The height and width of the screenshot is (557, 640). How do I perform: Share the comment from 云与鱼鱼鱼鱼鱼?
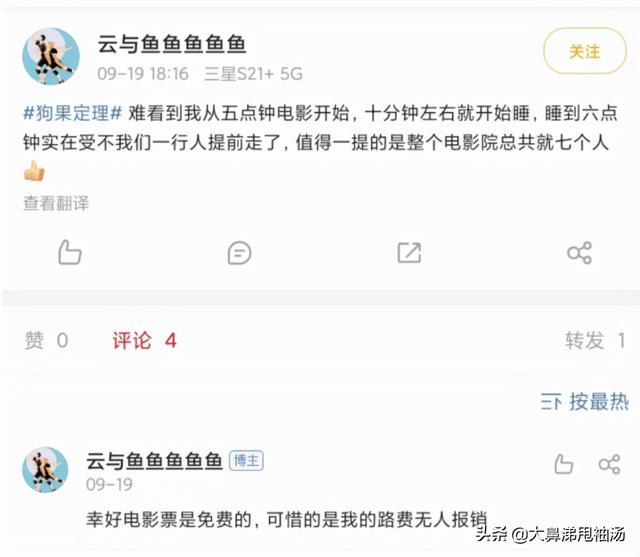[609, 464]
